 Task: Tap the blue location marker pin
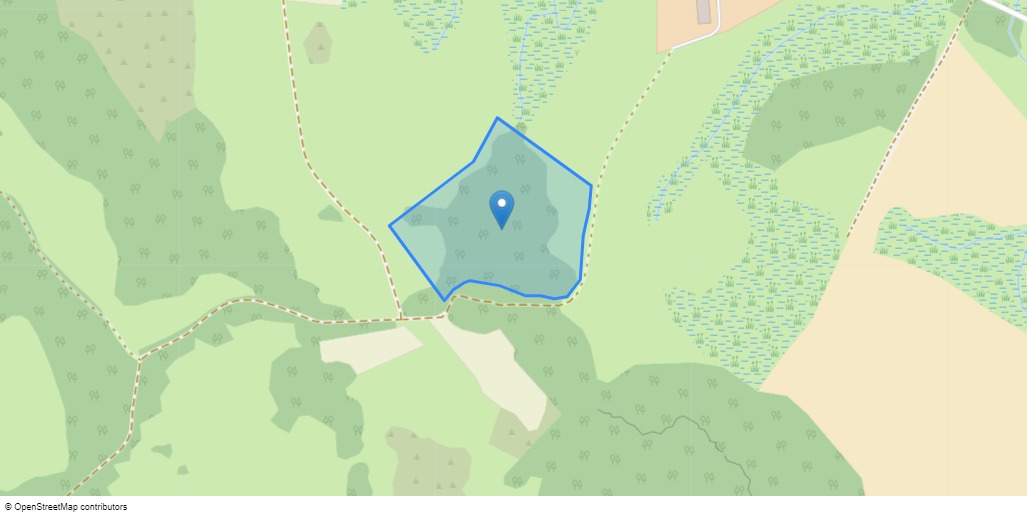pyautogui.click(x=501, y=207)
